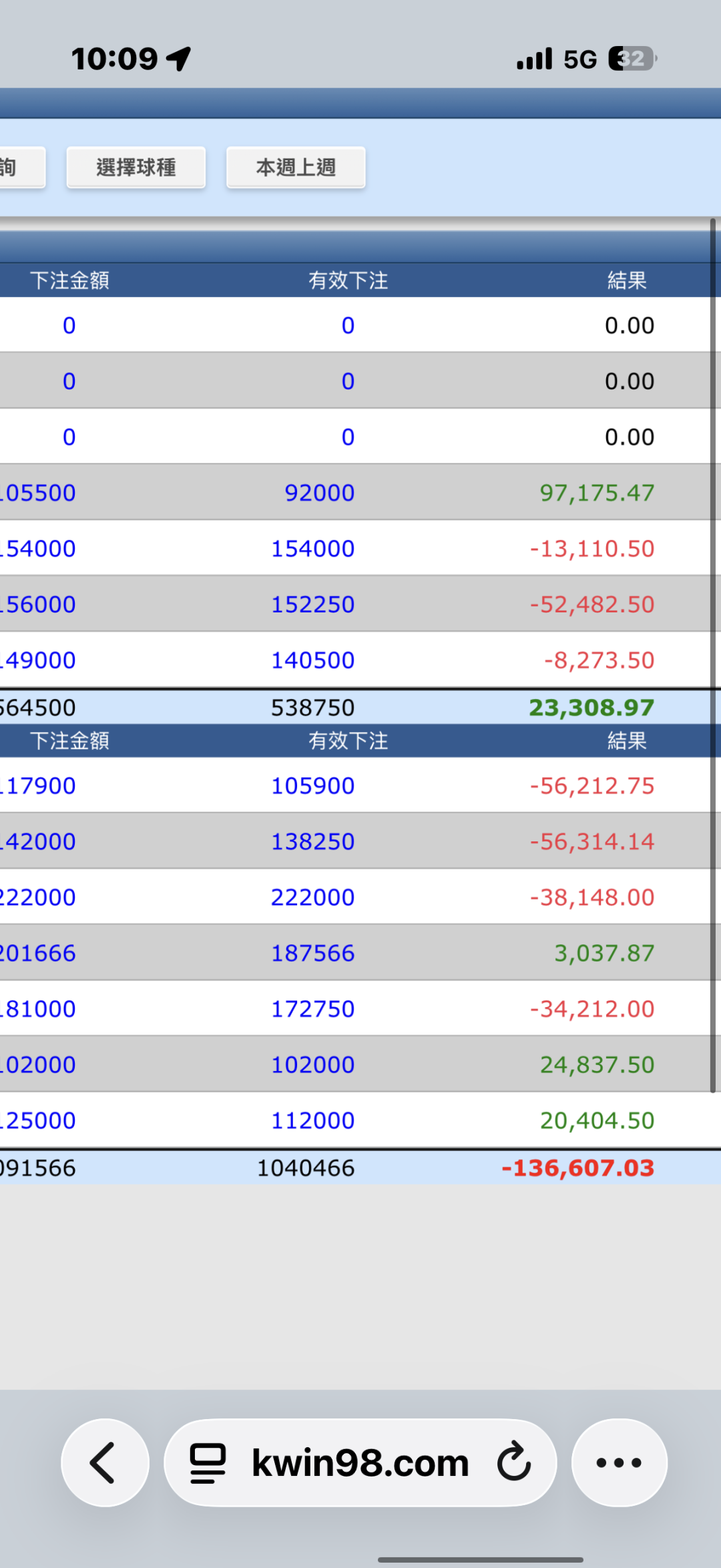Image resolution: width=721 pixels, height=1568 pixels.
Task: Open the 138250 valid bet link
Action: (313, 841)
